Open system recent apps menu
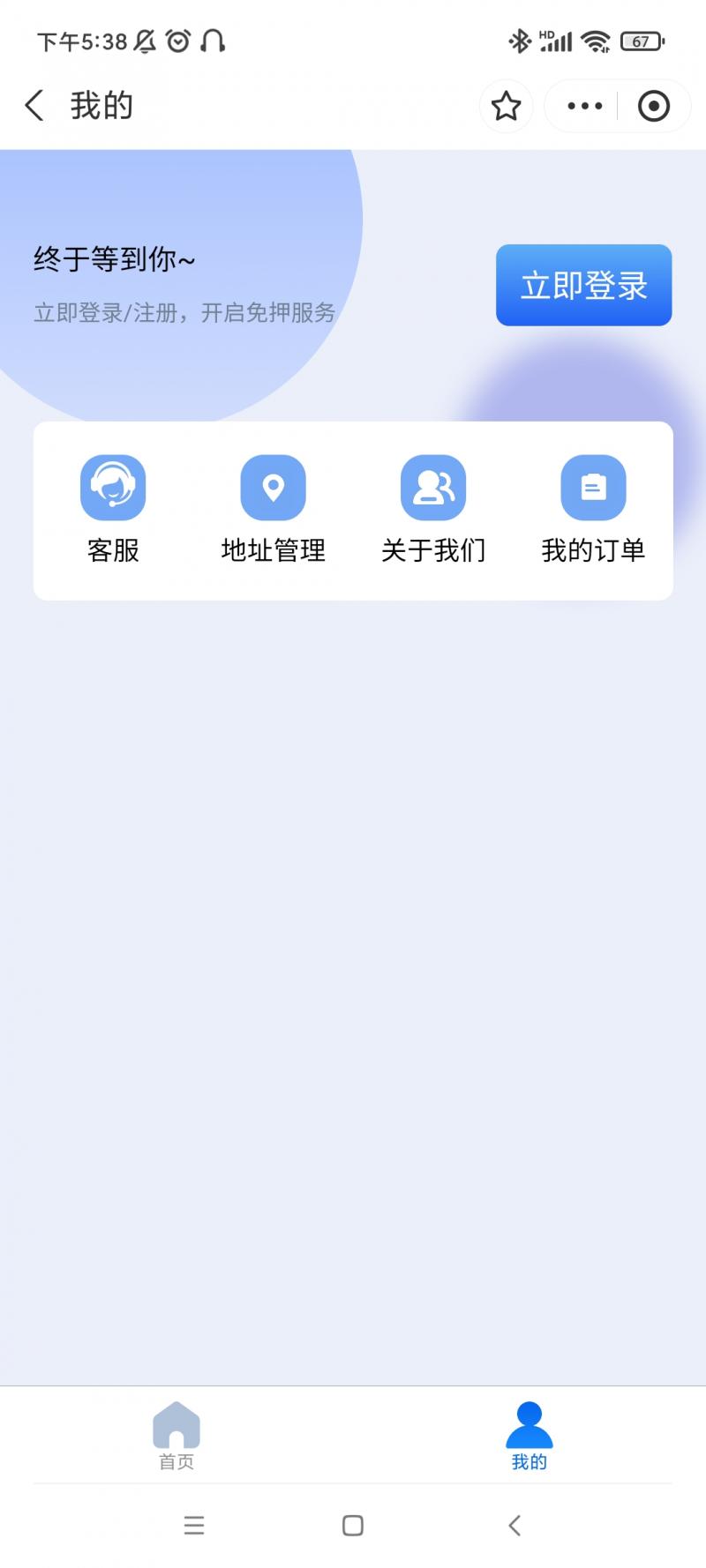Image resolution: width=706 pixels, height=1568 pixels. tap(194, 1526)
